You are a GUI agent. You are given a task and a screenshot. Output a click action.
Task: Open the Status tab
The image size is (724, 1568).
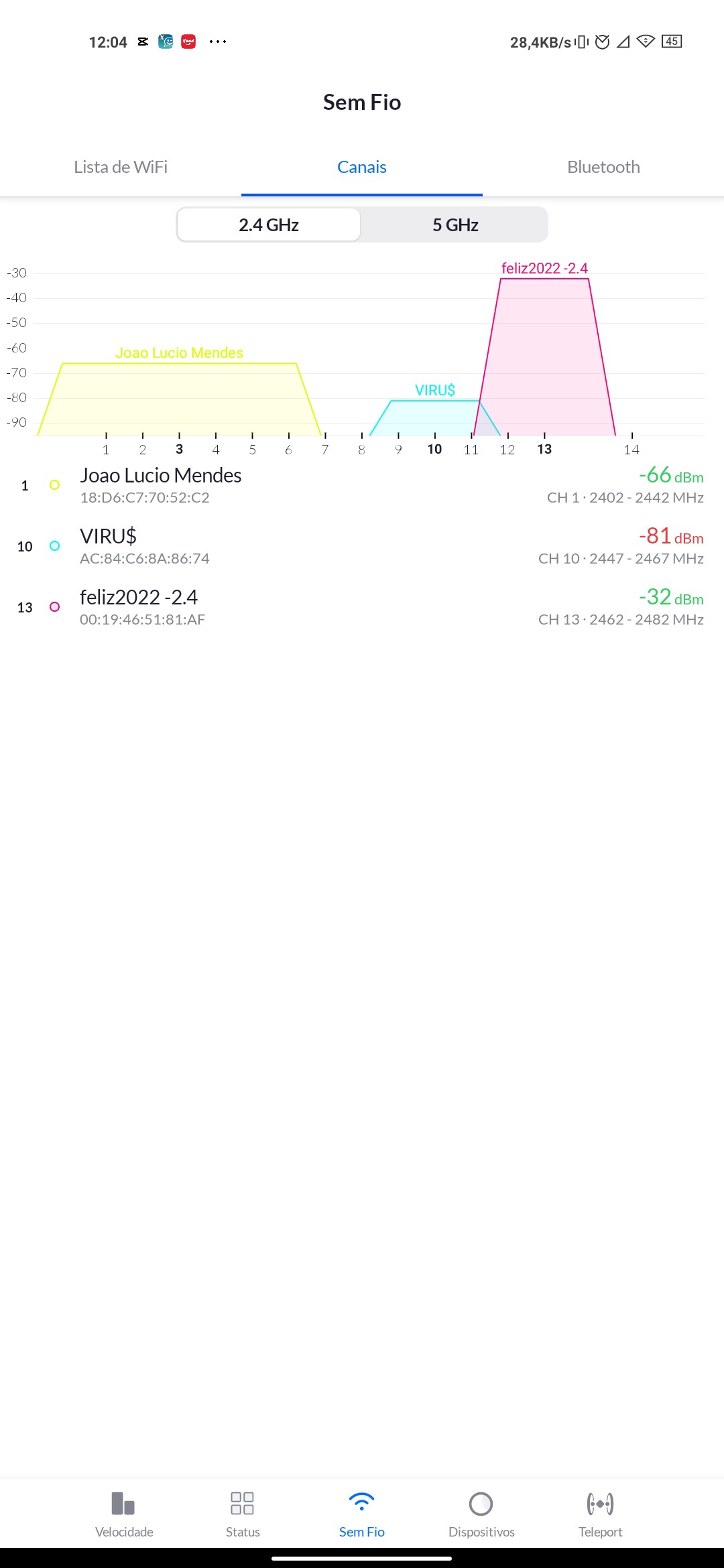[243, 1514]
